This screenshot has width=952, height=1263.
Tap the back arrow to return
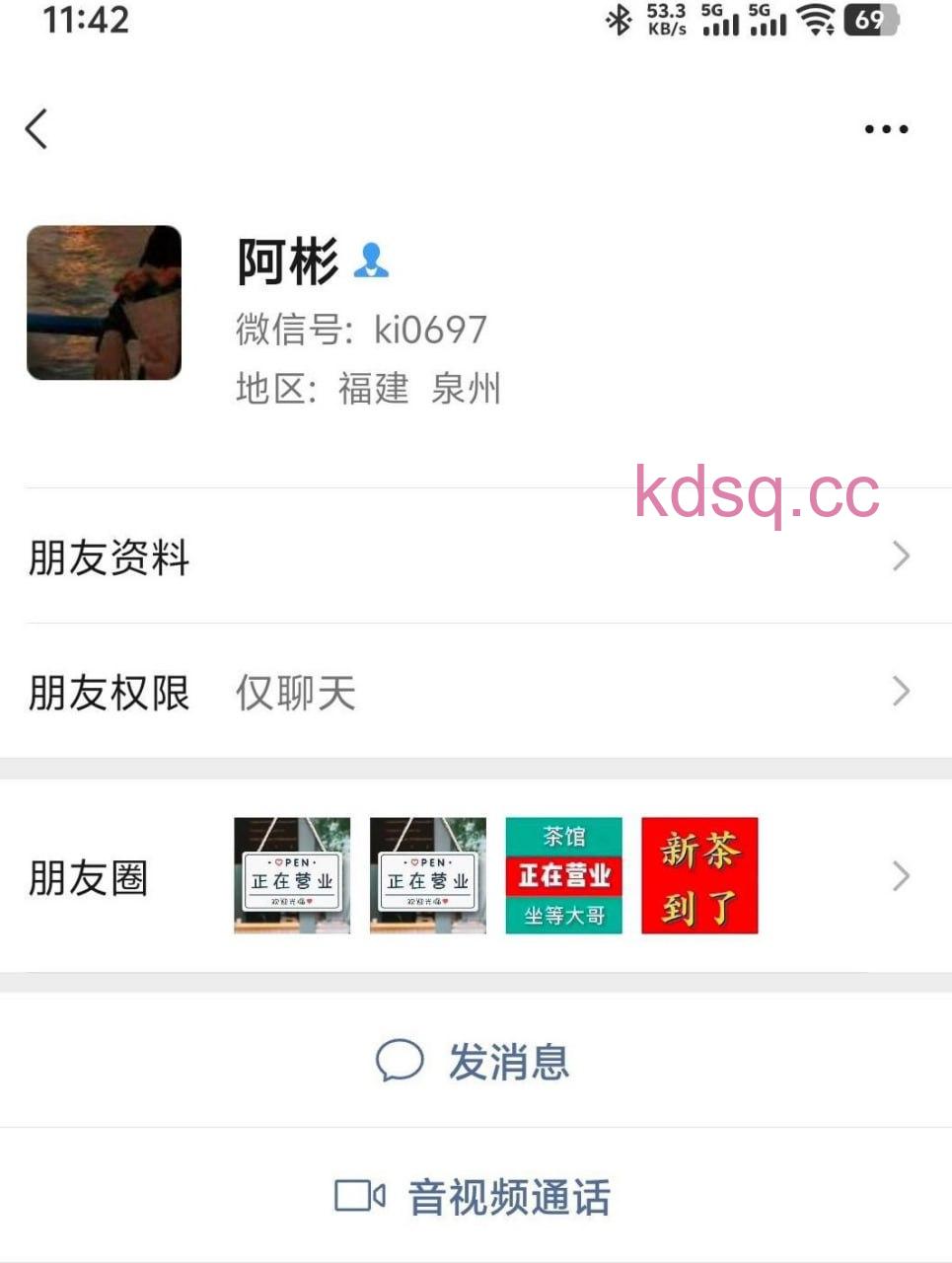(x=37, y=127)
